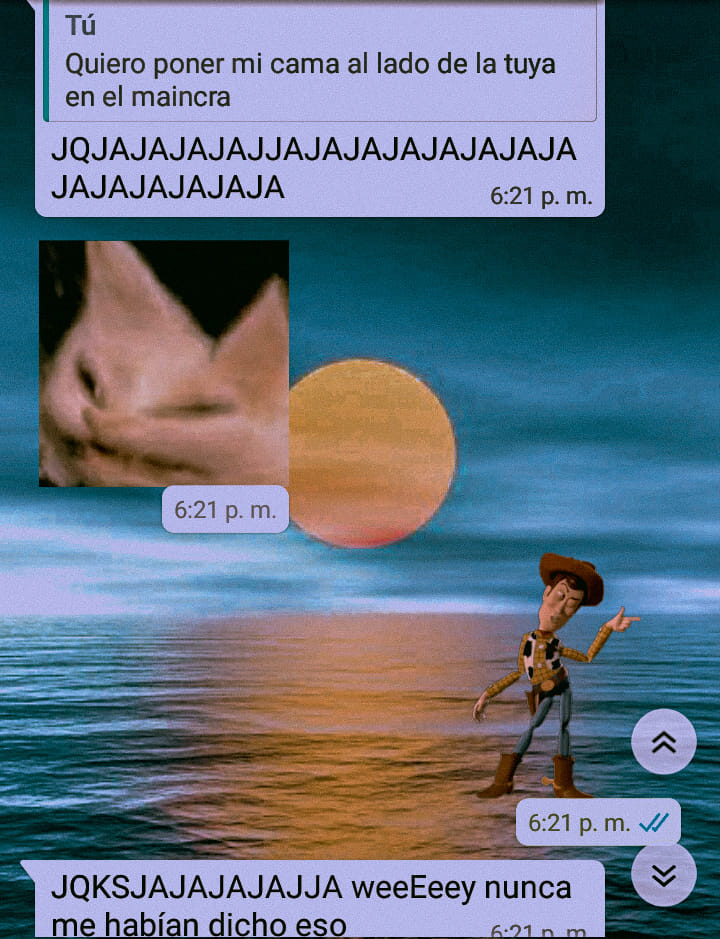Open the Woody dancing sticker

pos(553,675)
